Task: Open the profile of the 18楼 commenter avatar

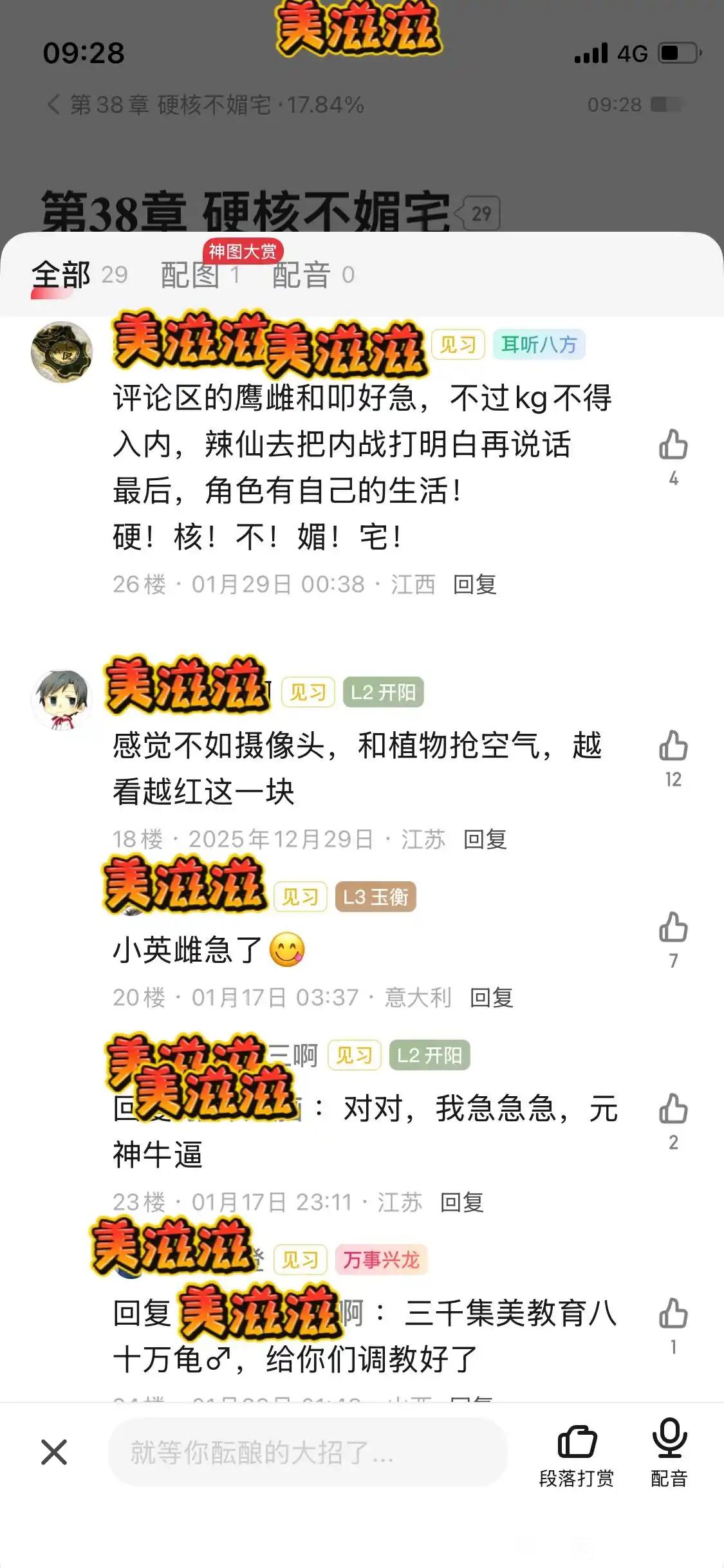Action: point(62,700)
